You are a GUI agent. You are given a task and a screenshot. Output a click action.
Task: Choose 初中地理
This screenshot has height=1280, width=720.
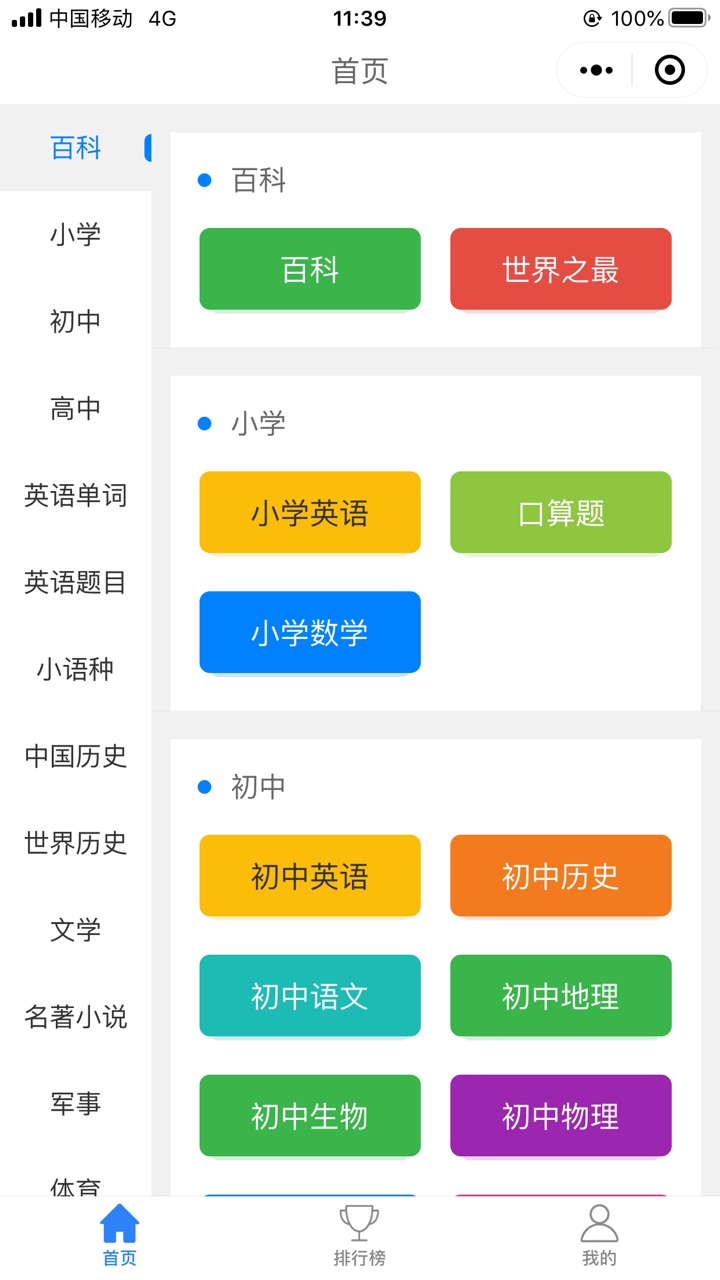click(561, 996)
